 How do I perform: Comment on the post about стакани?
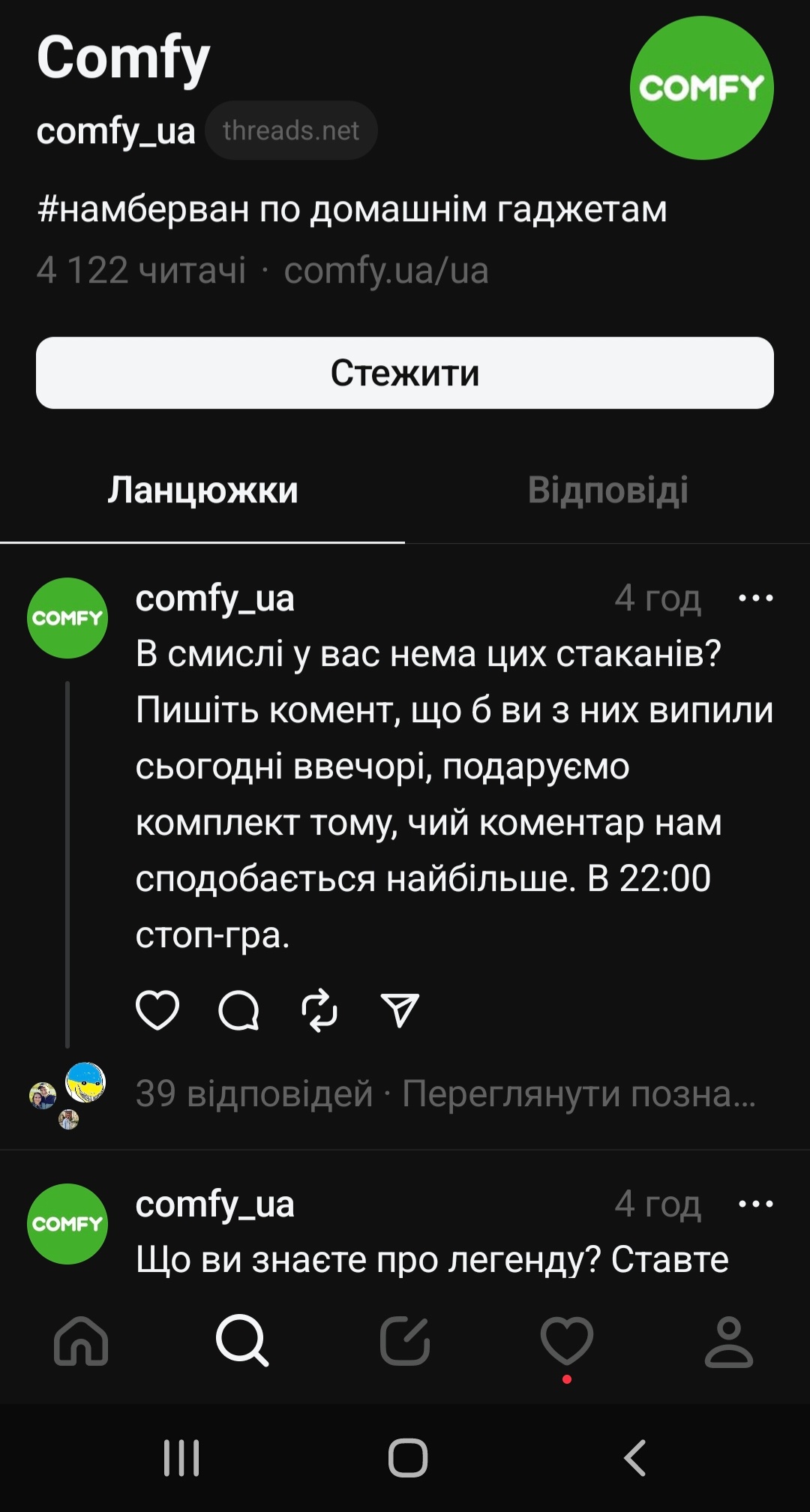(x=238, y=1009)
